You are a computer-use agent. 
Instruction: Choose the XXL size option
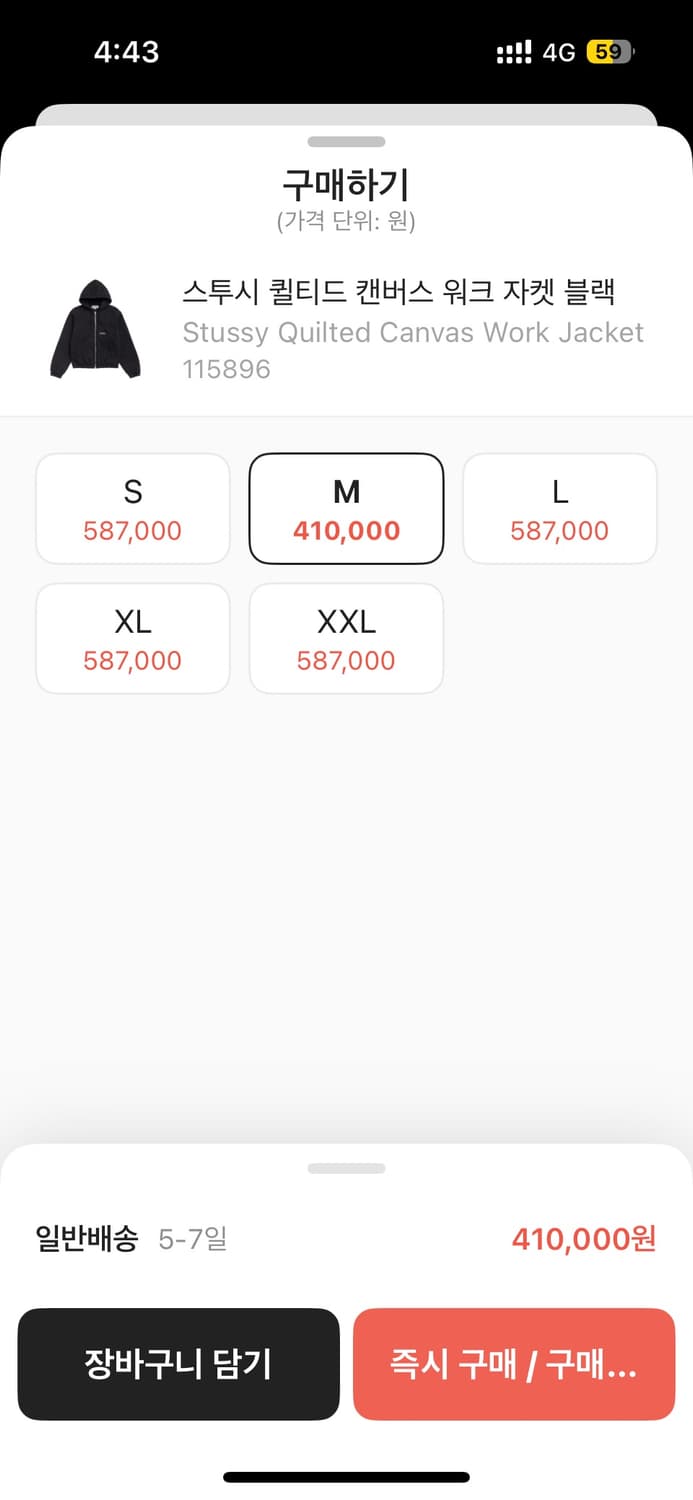346,639
